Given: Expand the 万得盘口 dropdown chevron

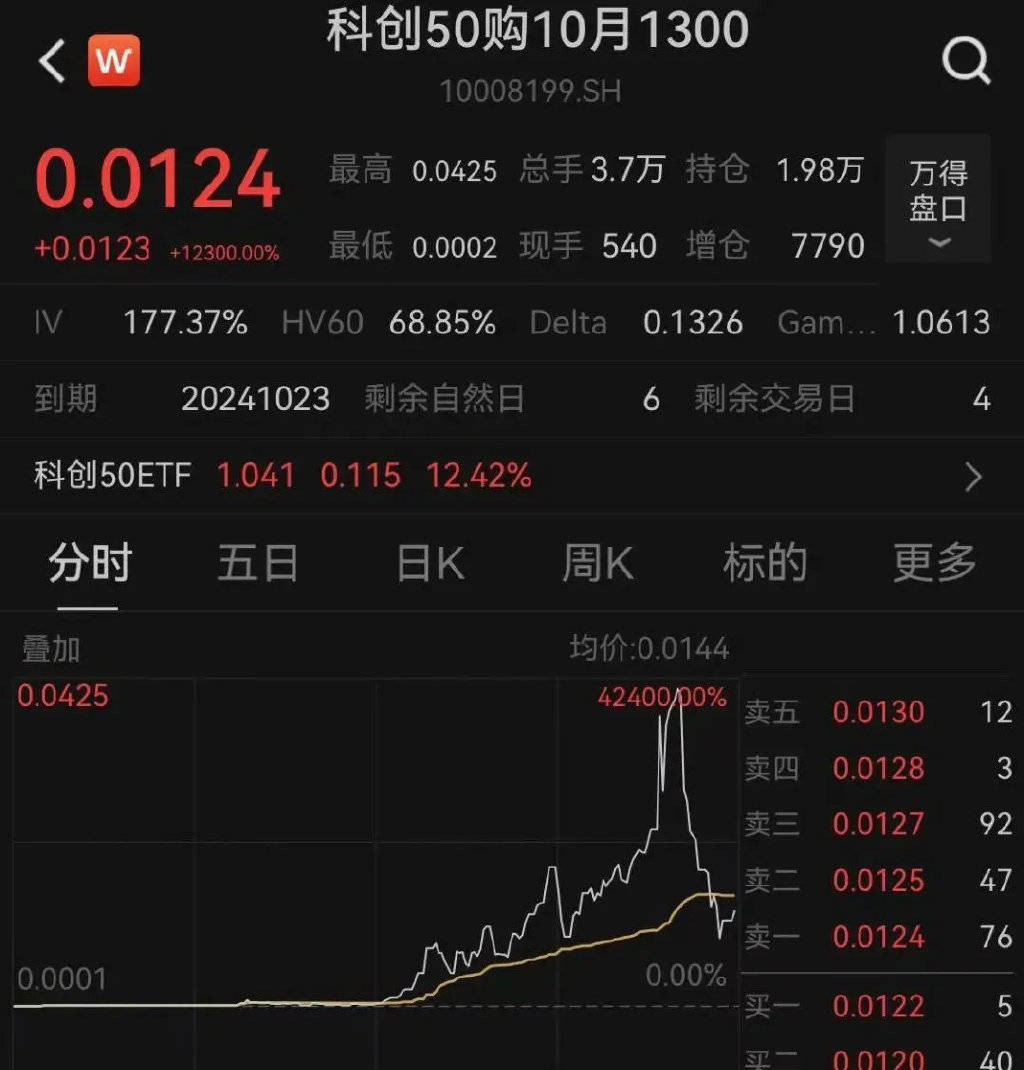Looking at the screenshot, I should point(936,242).
